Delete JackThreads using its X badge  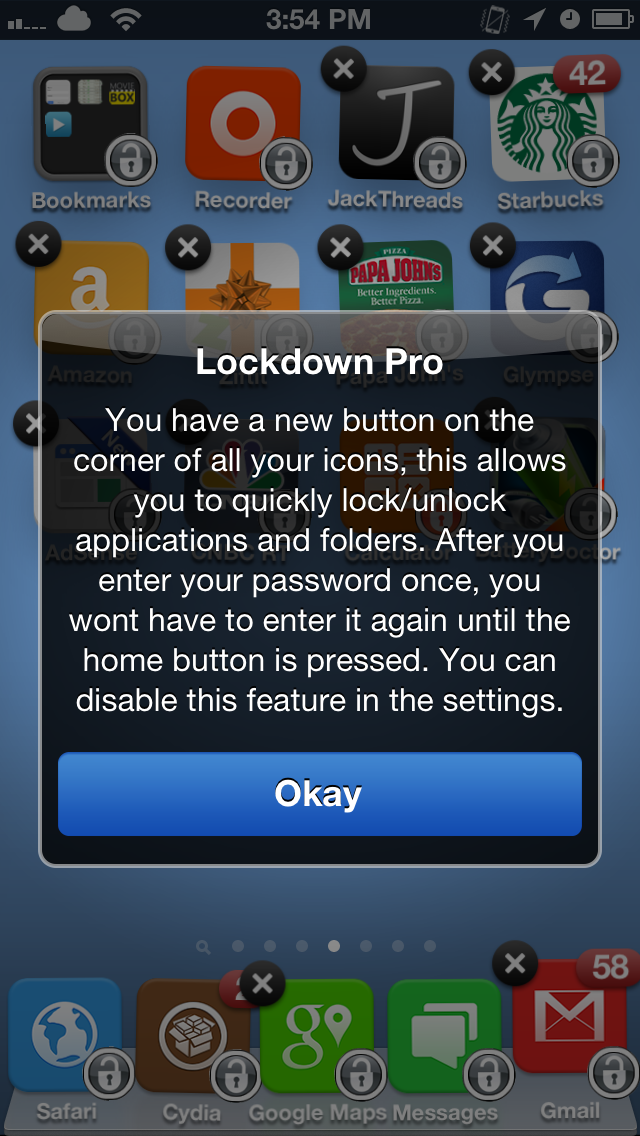pyautogui.click(x=343, y=69)
